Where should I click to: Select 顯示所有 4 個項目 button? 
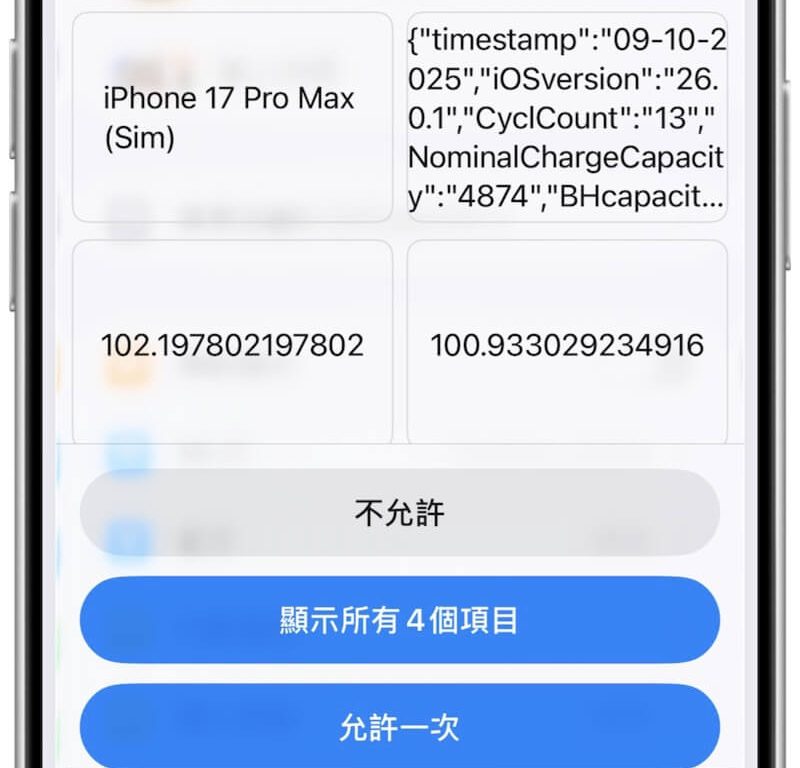(399, 620)
